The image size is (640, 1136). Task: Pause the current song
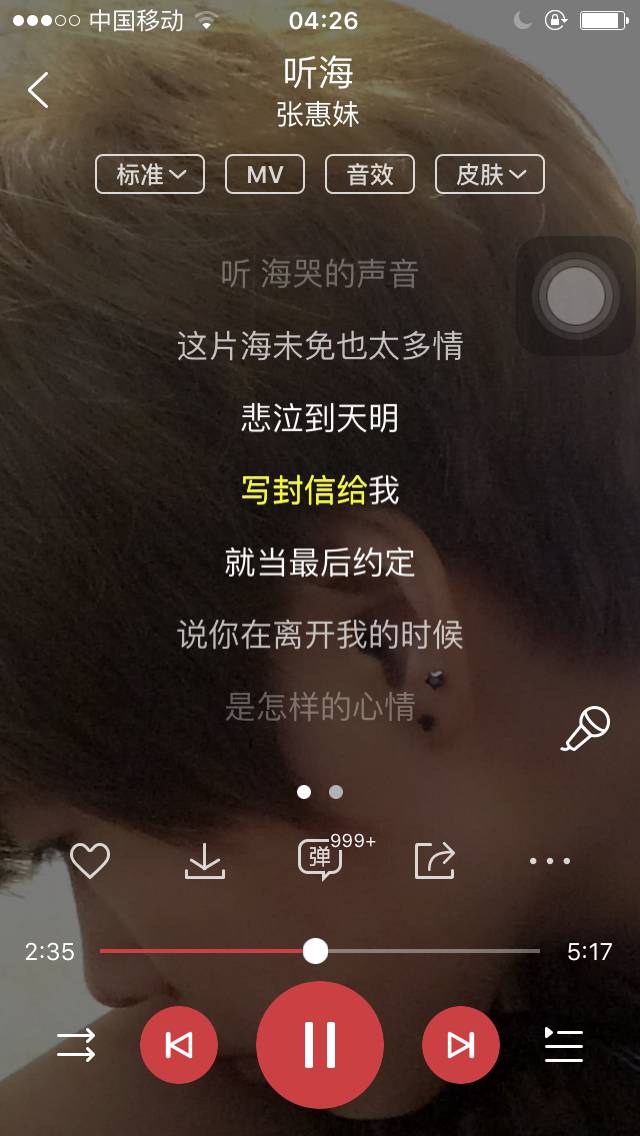pos(320,1046)
